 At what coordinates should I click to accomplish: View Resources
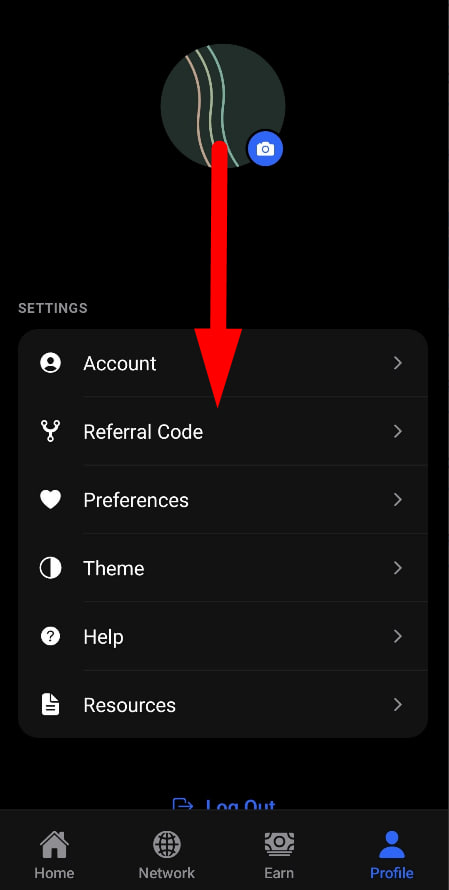(x=223, y=704)
